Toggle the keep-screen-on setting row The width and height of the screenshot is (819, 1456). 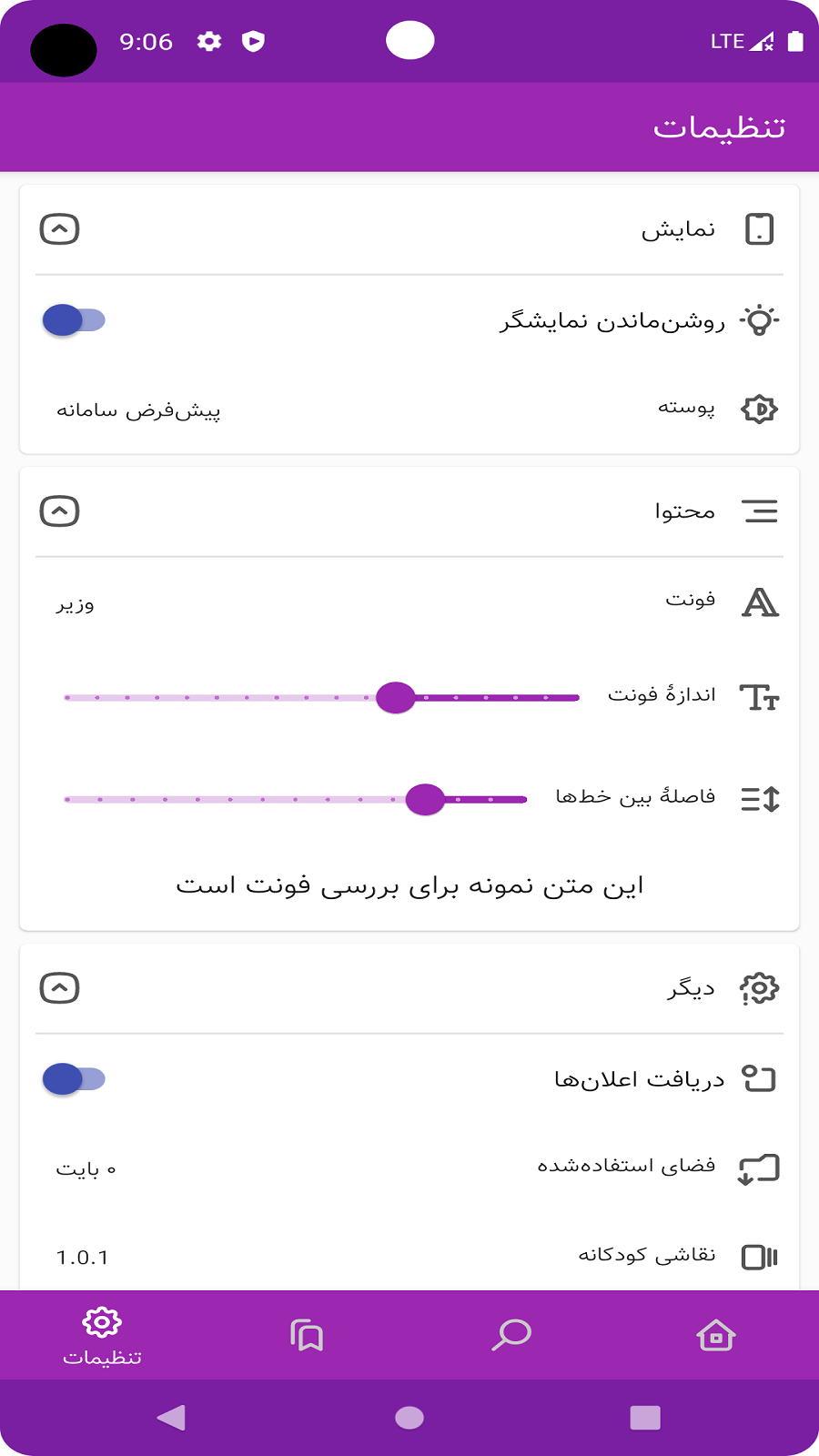click(409, 320)
